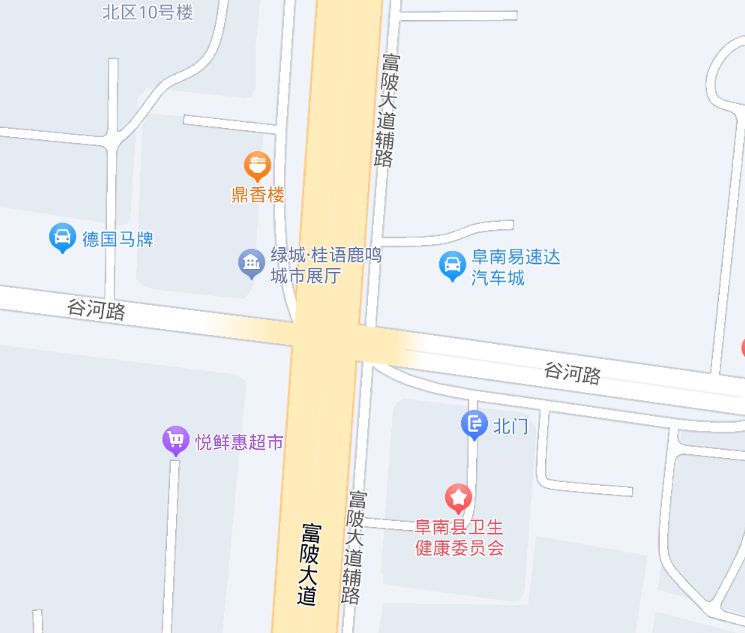Viewport: 745px width, 633px height.
Task: Open the 悦鲜惠超市 supermarket marker
Action: [x=176, y=440]
